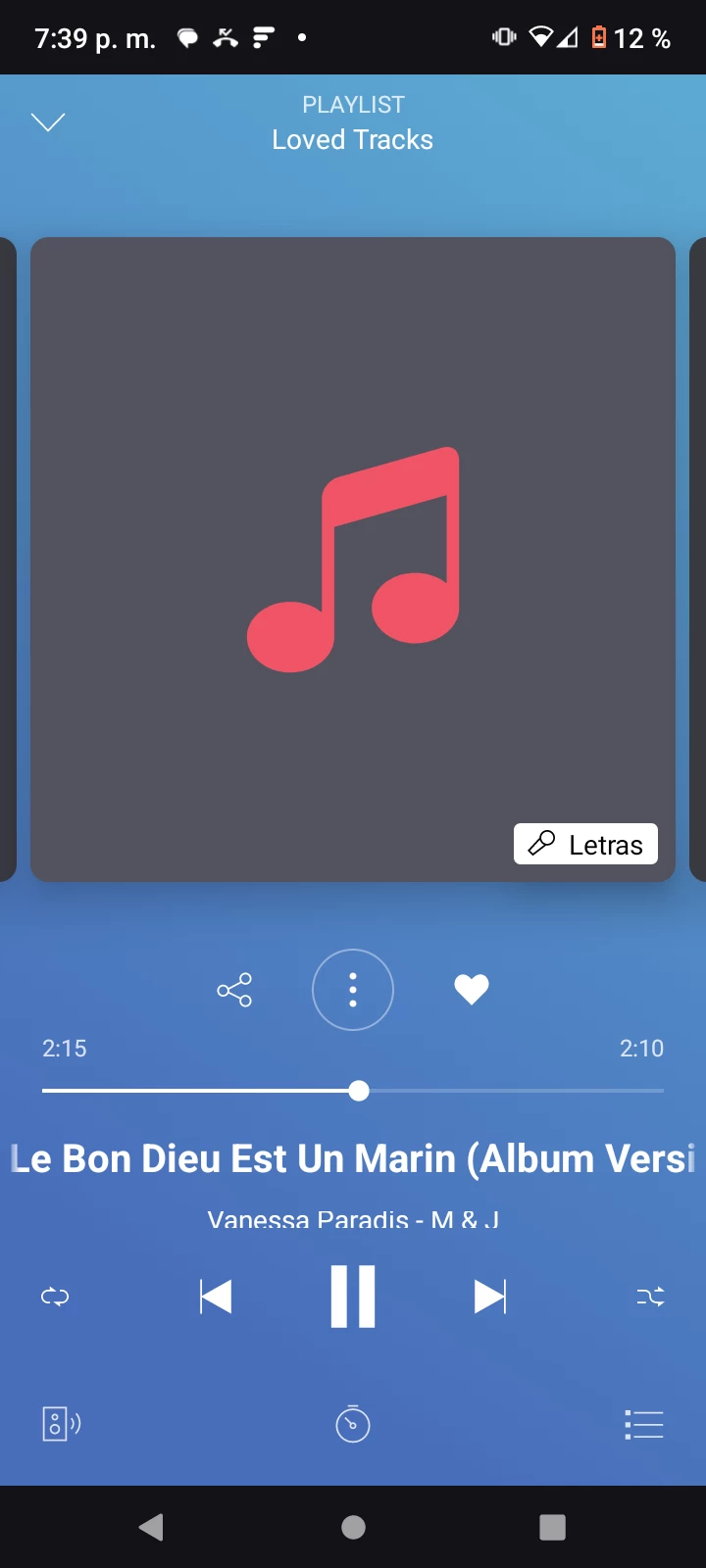Skip to the next track

tap(490, 1297)
